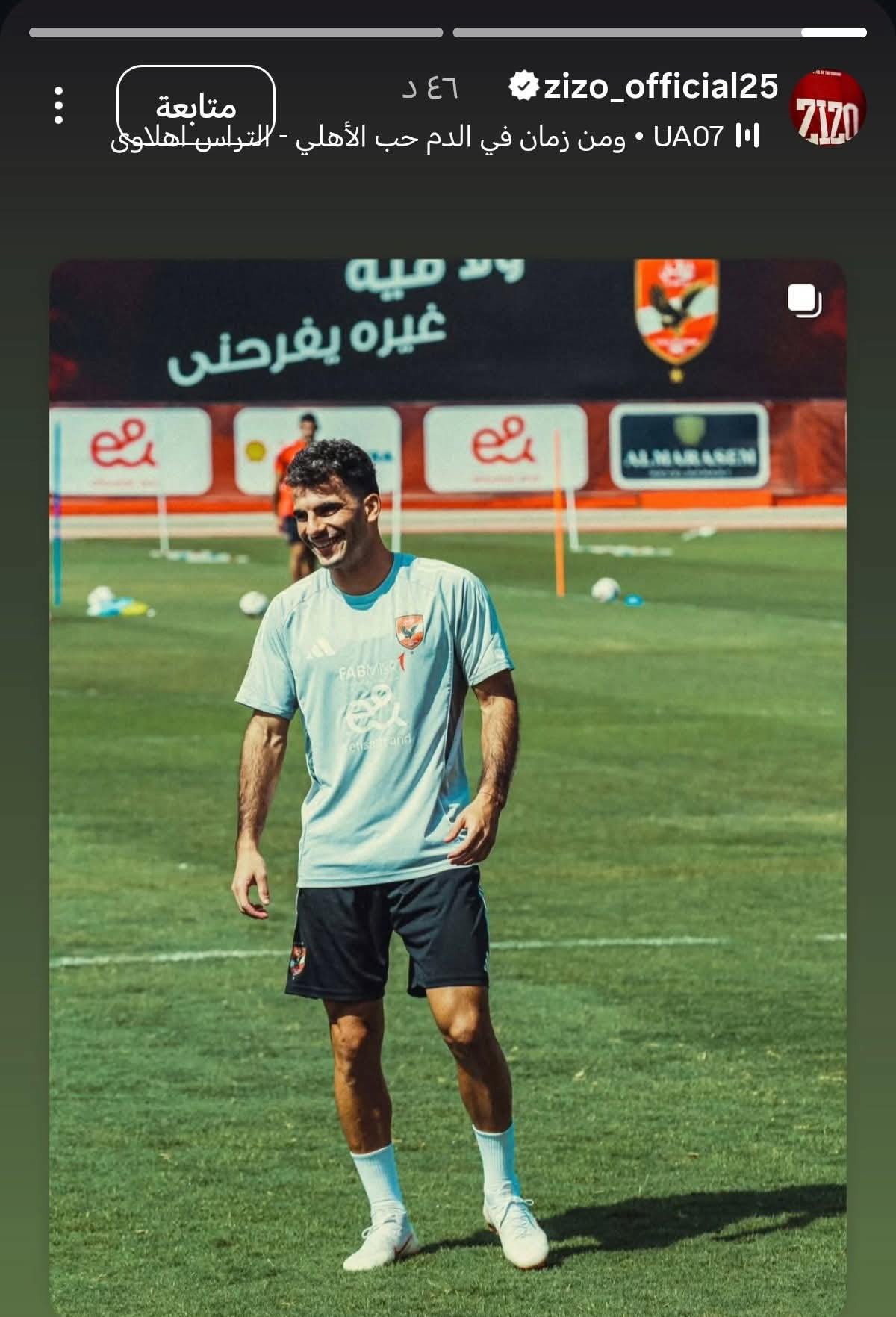The height and width of the screenshot is (1317, 896).
Task: Open zizo_official25 profile picture
Action: point(827,108)
